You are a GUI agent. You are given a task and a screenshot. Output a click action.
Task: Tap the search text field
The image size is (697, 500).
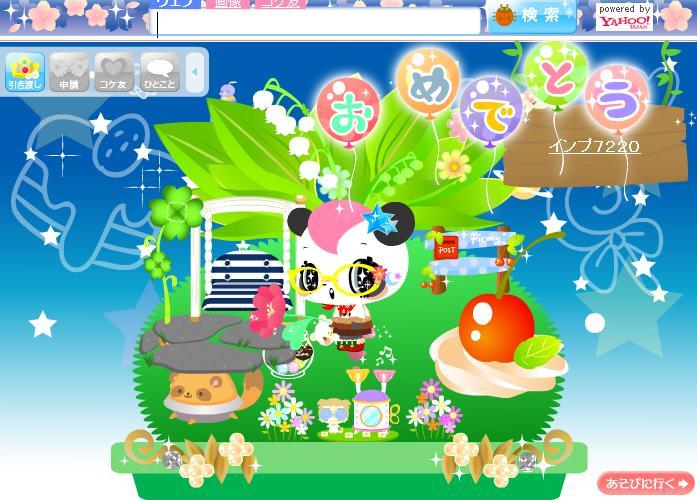tap(316, 23)
